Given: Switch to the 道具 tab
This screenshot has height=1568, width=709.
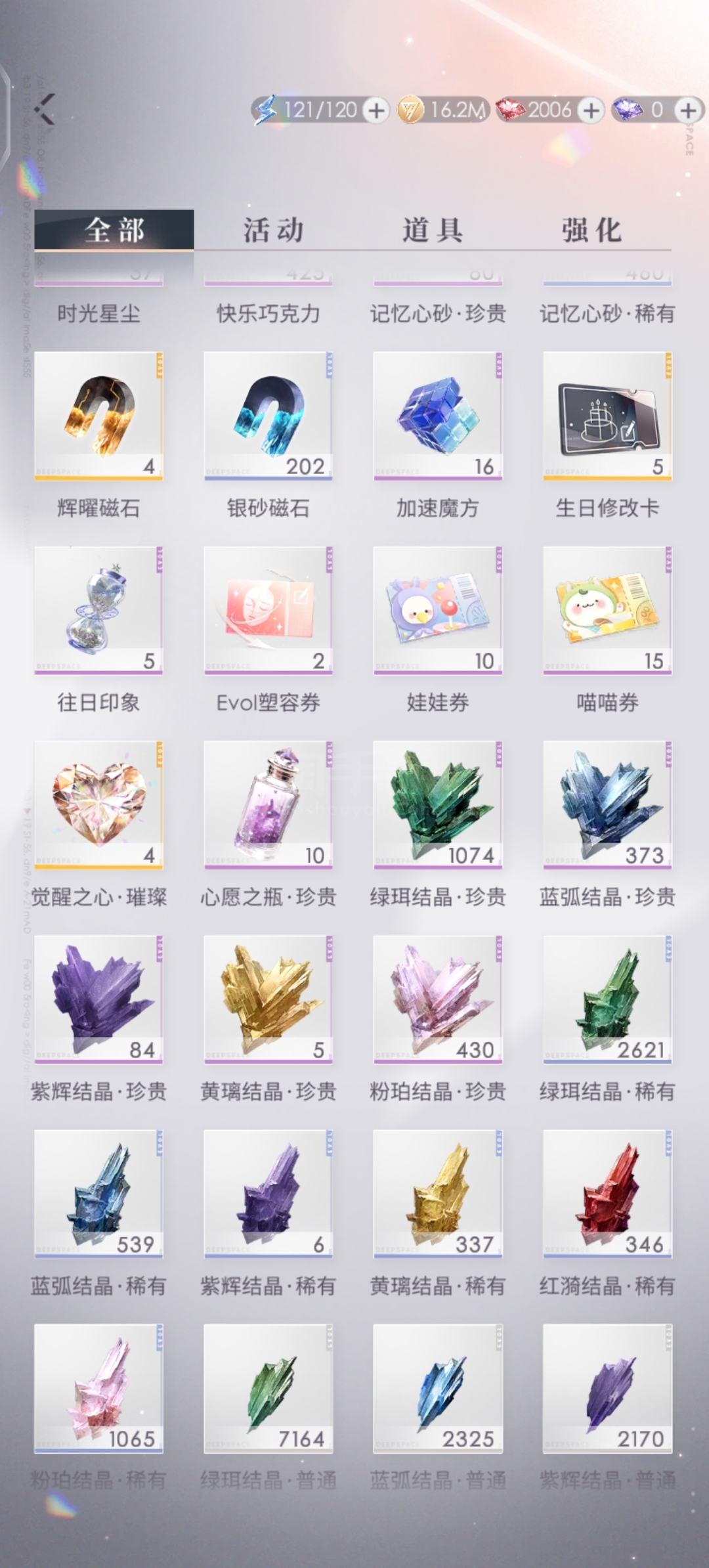Looking at the screenshot, I should [x=433, y=230].
